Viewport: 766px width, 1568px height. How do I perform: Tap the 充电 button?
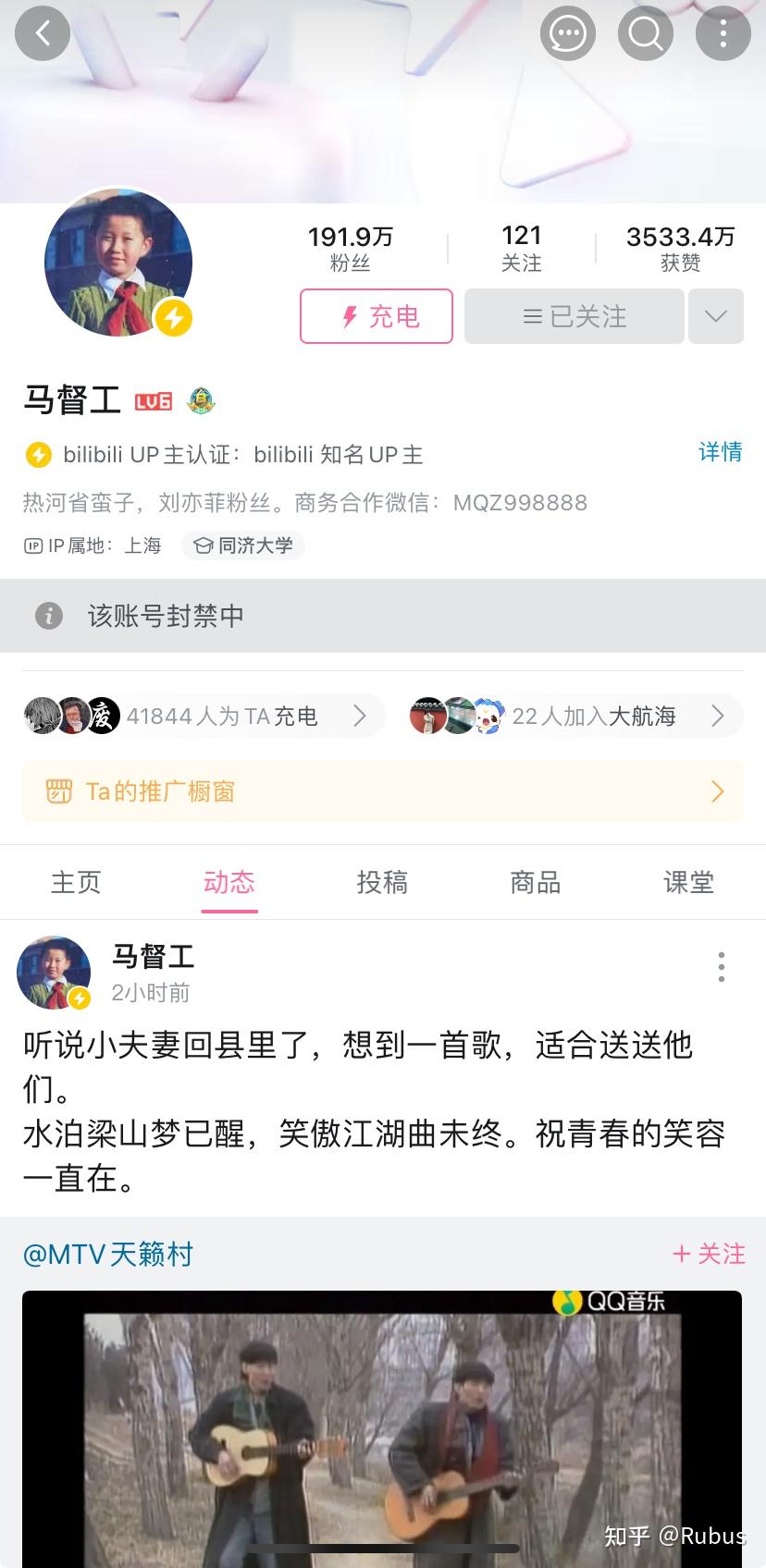[377, 316]
